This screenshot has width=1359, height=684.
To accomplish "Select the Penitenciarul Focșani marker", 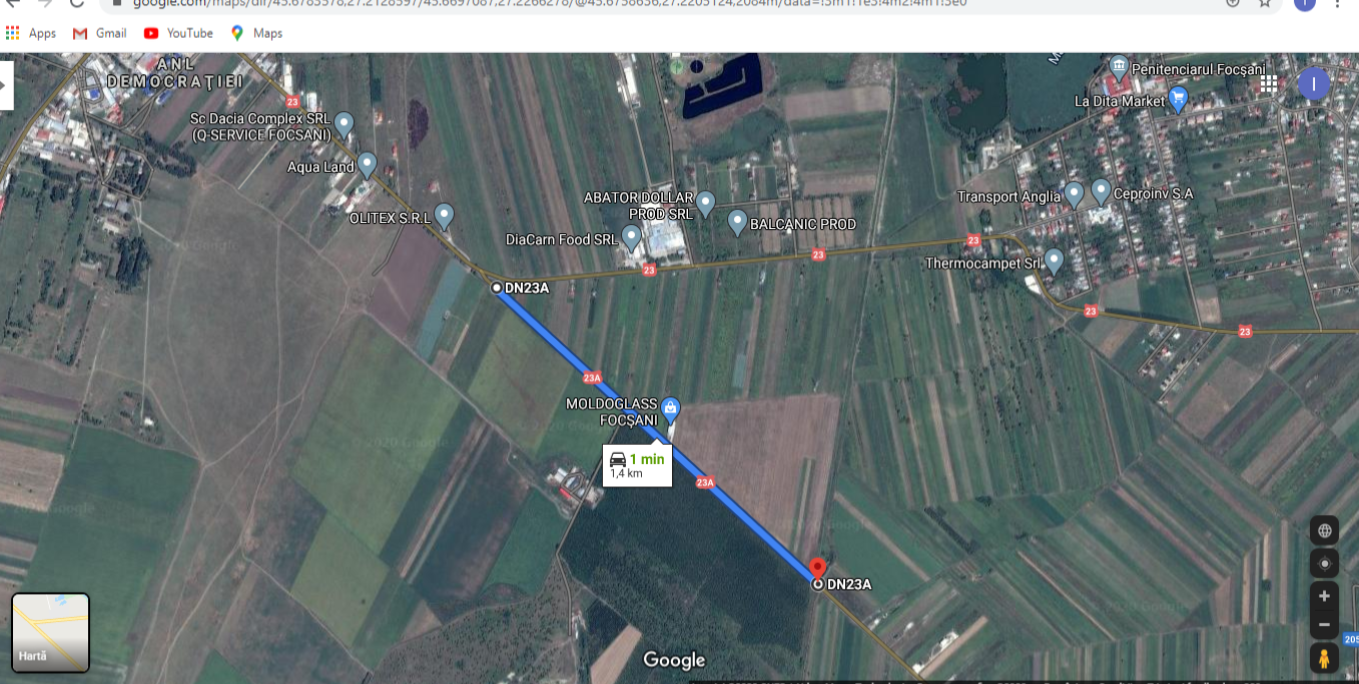I will tap(1118, 68).
